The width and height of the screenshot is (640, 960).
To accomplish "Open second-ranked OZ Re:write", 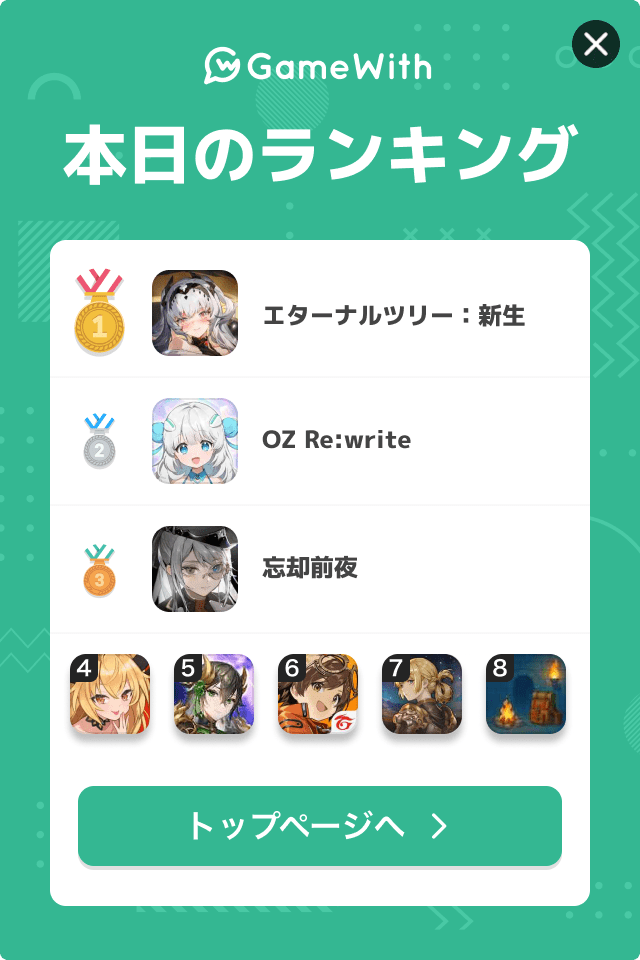I will click(x=320, y=441).
